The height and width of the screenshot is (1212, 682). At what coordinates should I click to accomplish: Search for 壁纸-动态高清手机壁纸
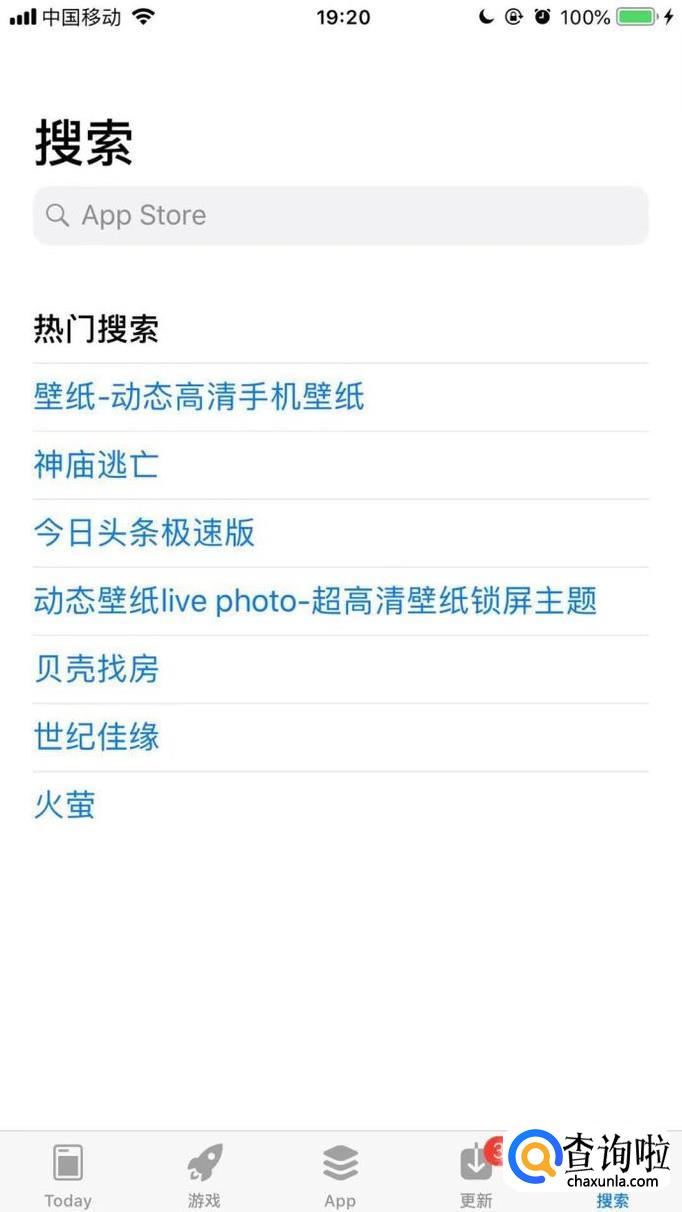coord(199,397)
